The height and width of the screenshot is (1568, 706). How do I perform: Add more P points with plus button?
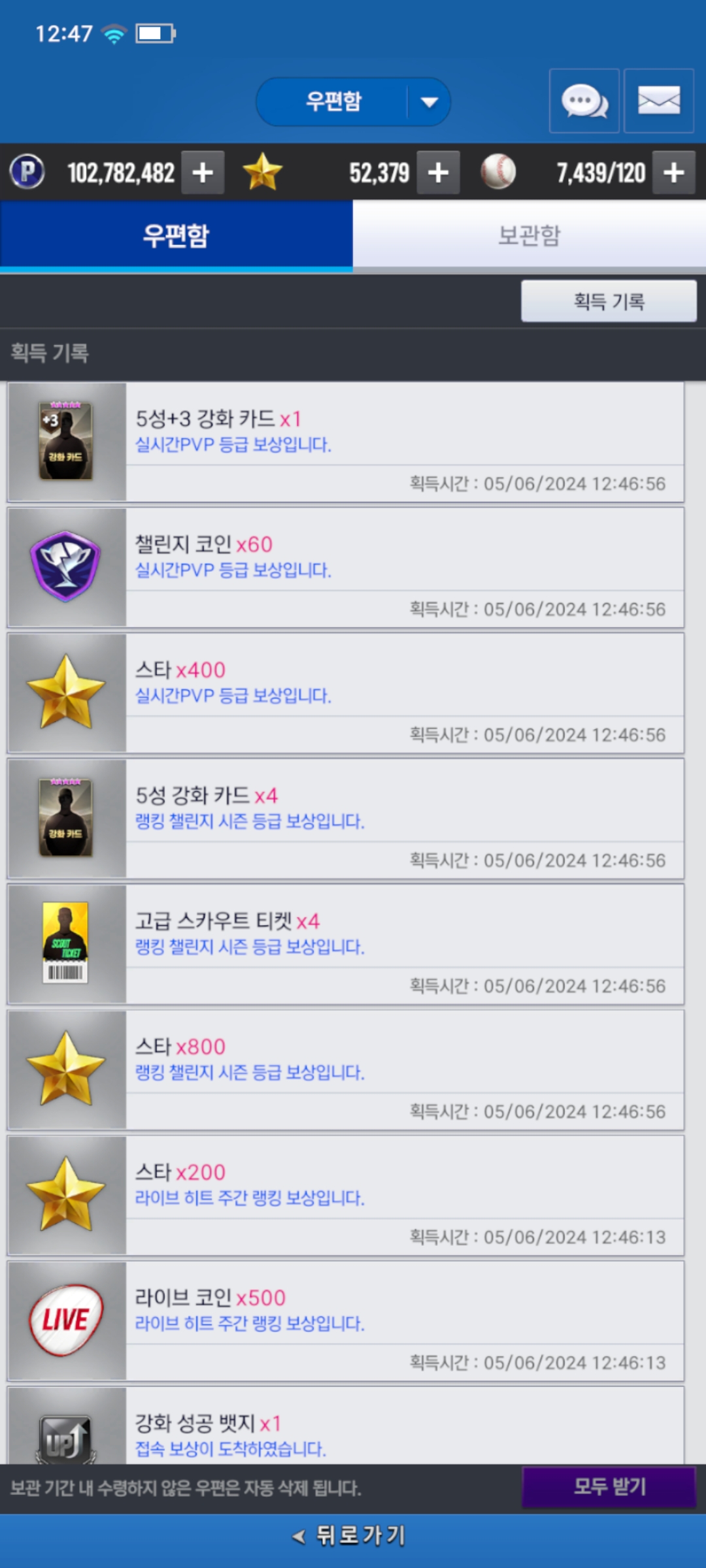coord(203,173)
